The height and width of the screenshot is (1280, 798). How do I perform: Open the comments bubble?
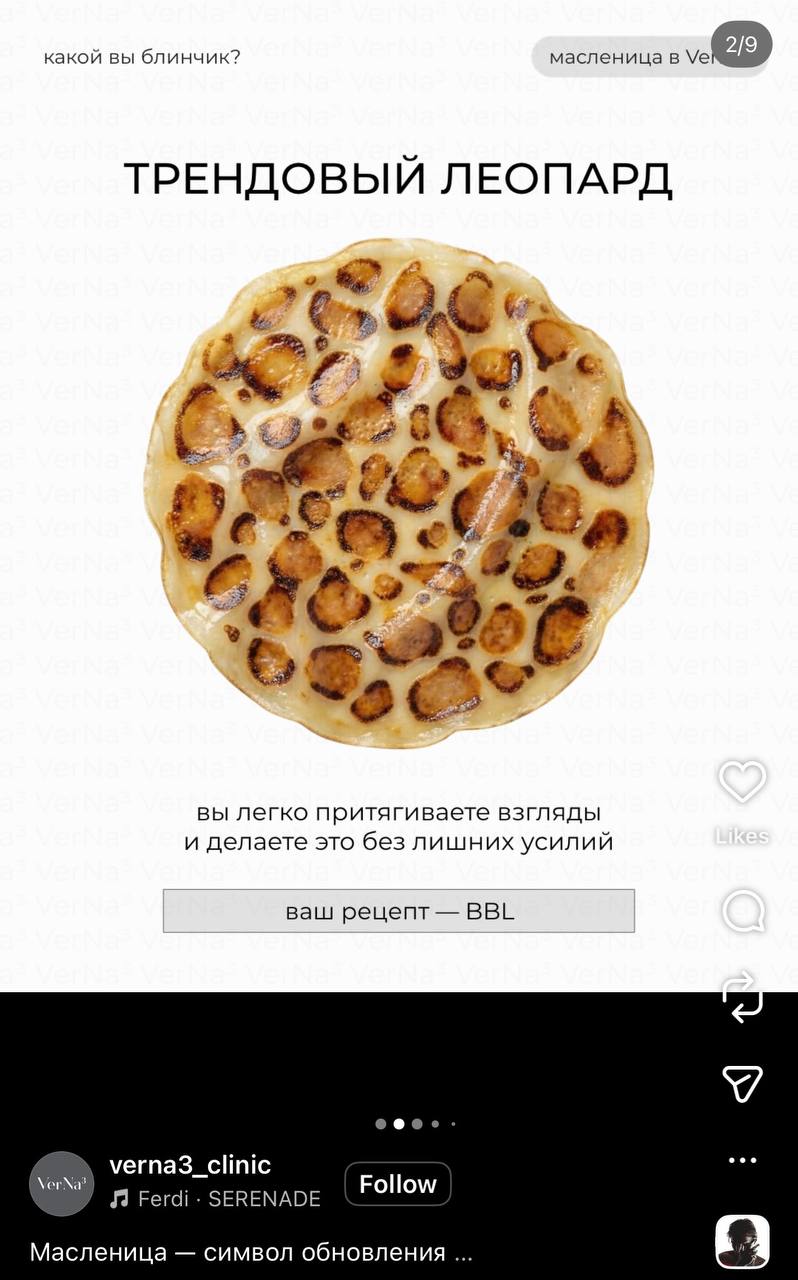[742, 911]
